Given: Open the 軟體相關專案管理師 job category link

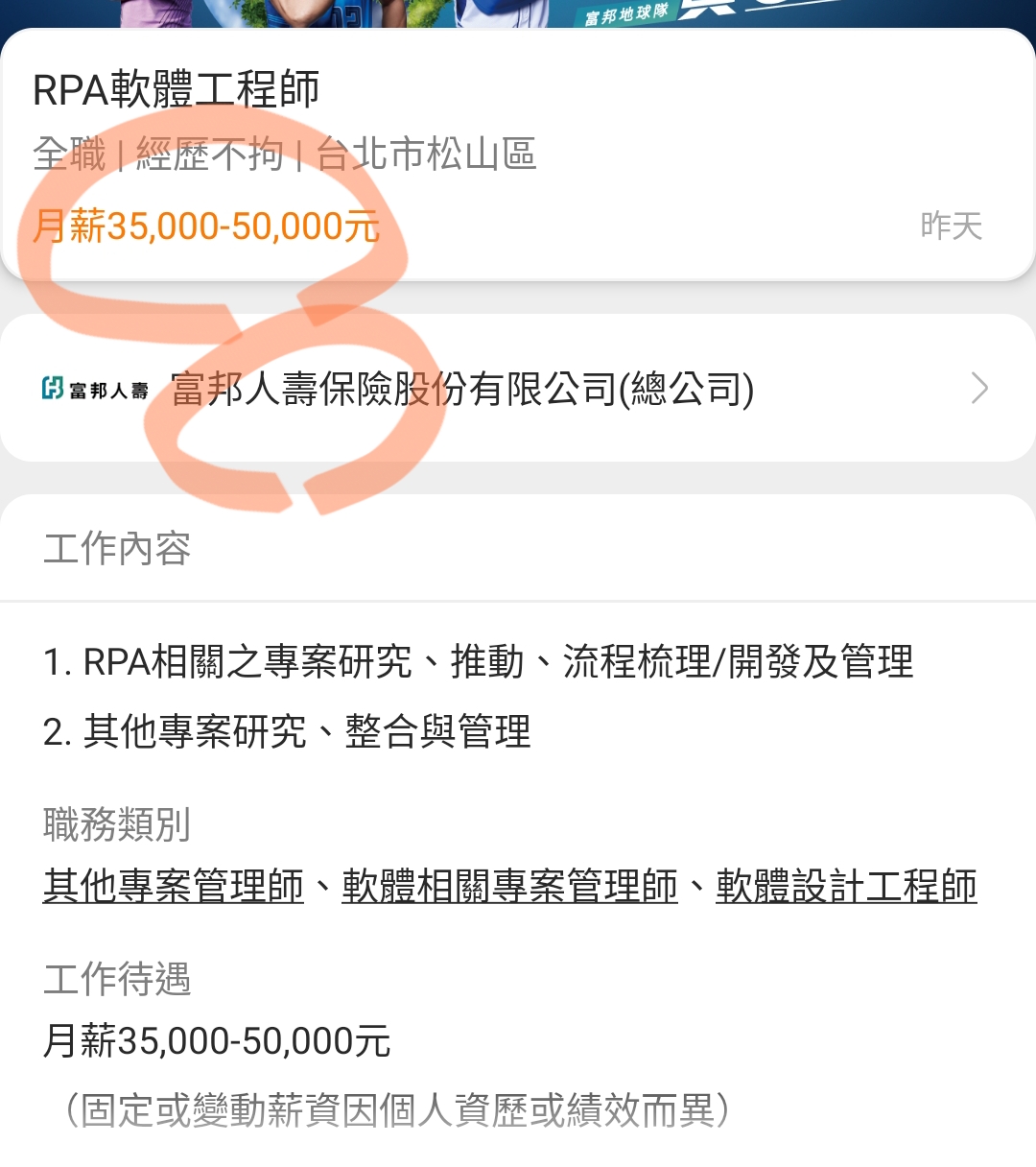Looking at the screenshot, I should point(509,886).
